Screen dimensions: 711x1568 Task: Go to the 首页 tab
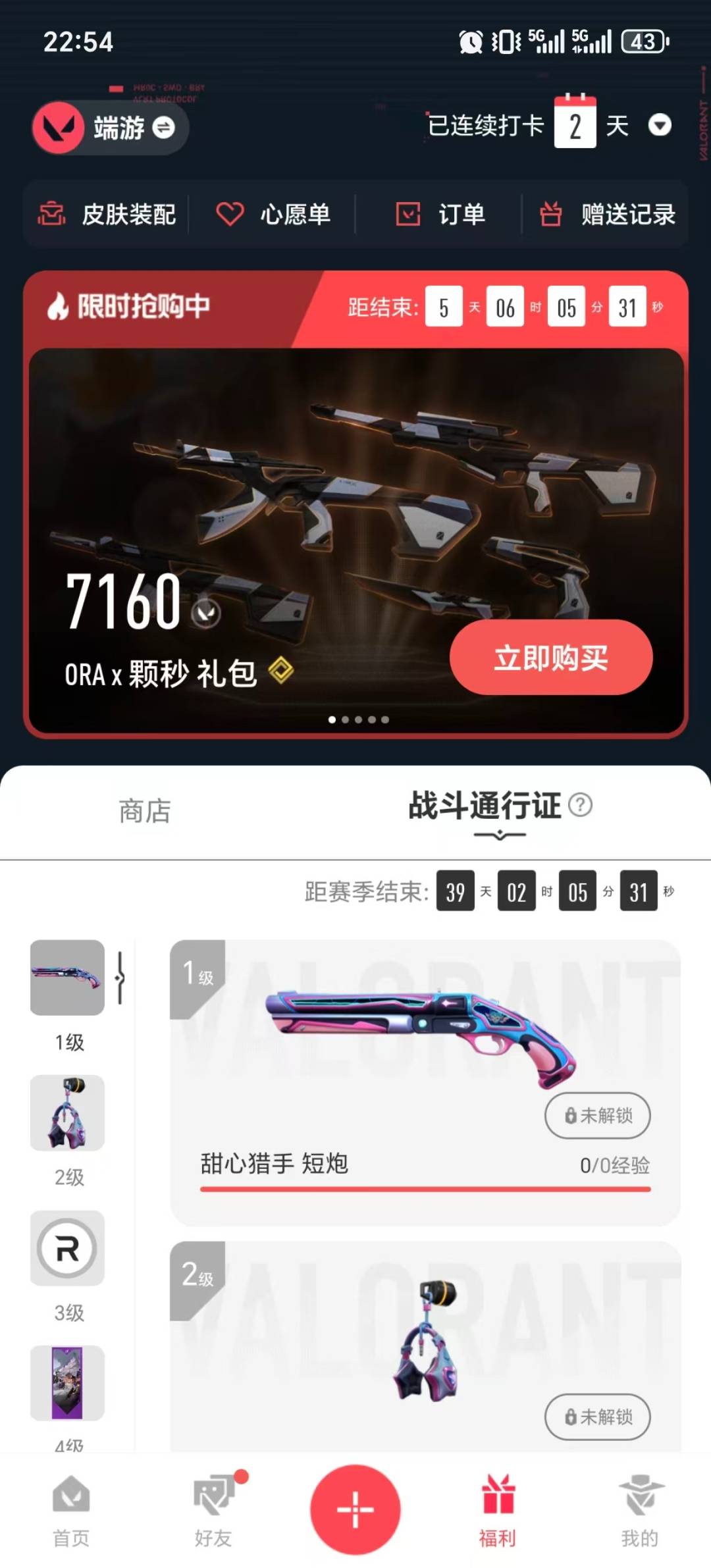[x=71, y=1510]
